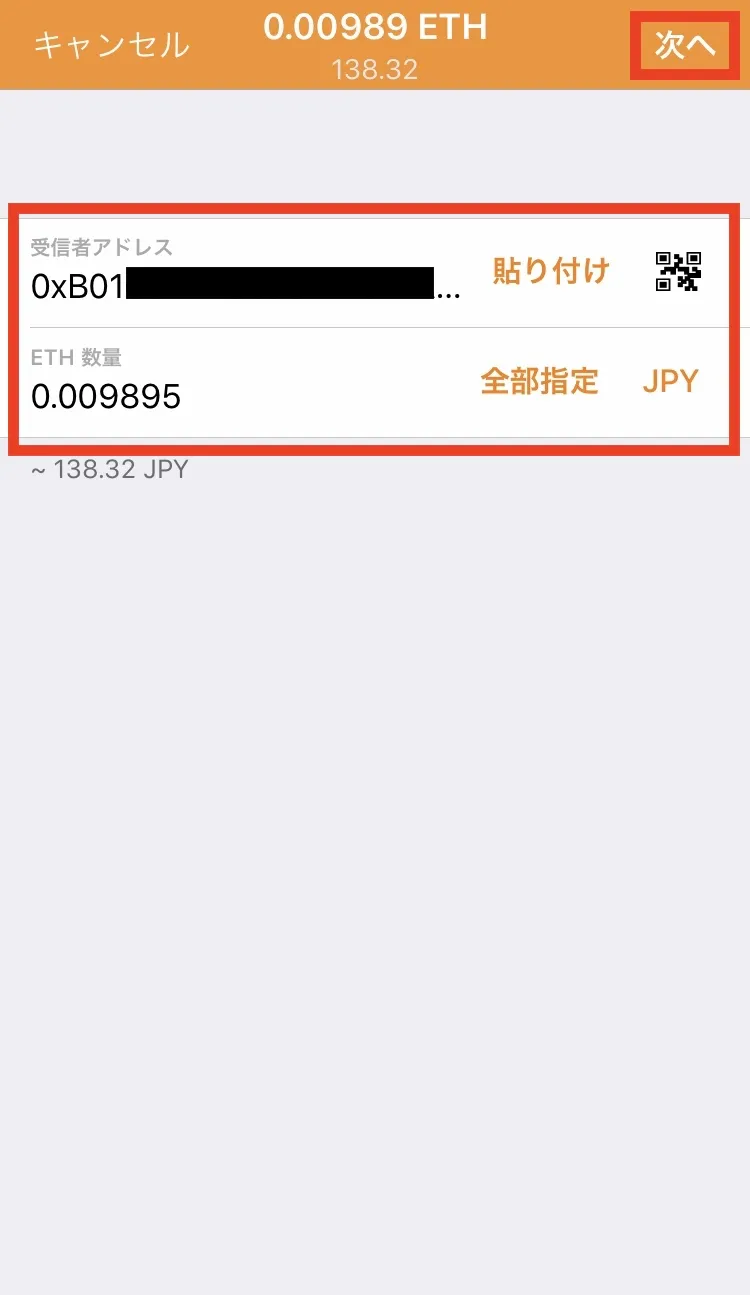
Task: Proceed with the 次へ button
Action: tap(685, 45)
